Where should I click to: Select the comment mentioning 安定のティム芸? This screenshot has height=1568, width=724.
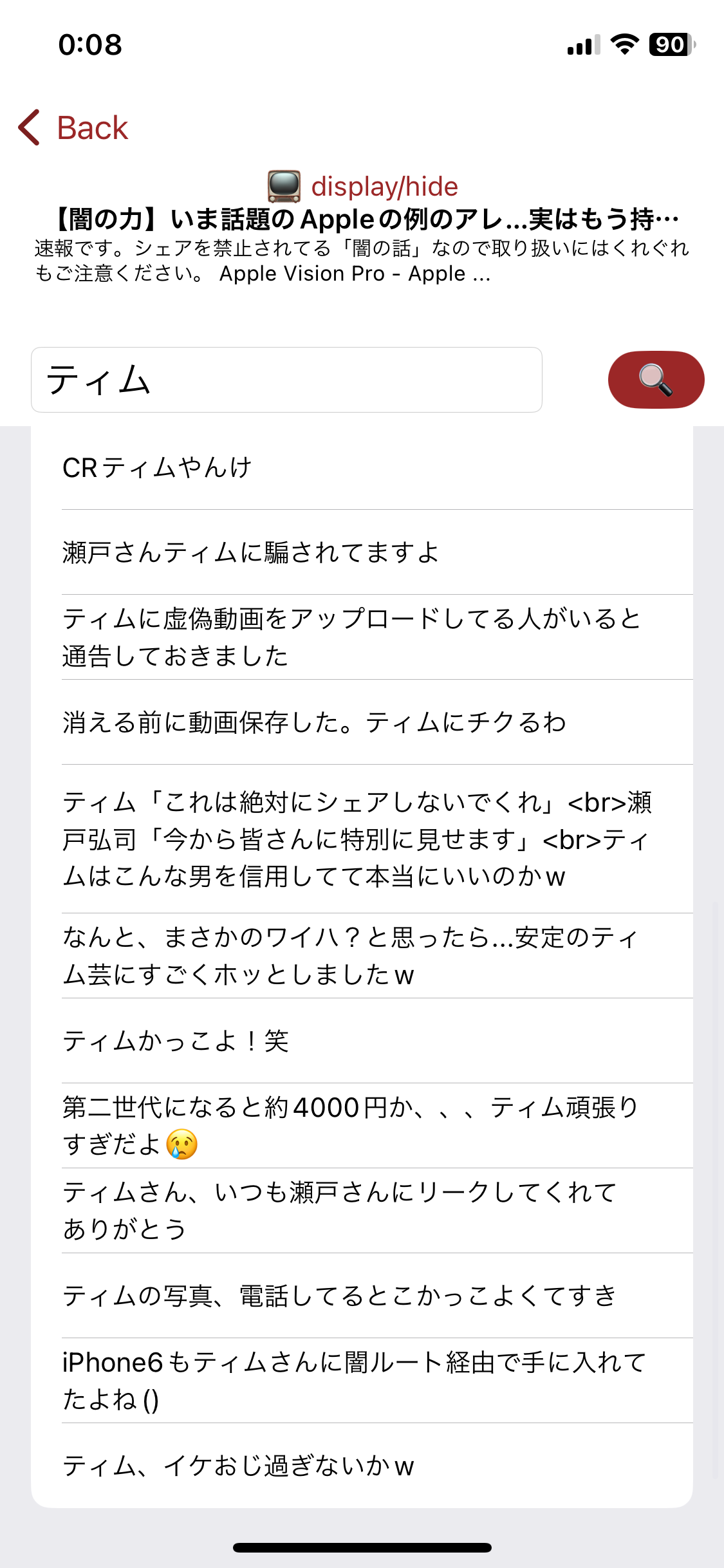click(x=360, y=956)
